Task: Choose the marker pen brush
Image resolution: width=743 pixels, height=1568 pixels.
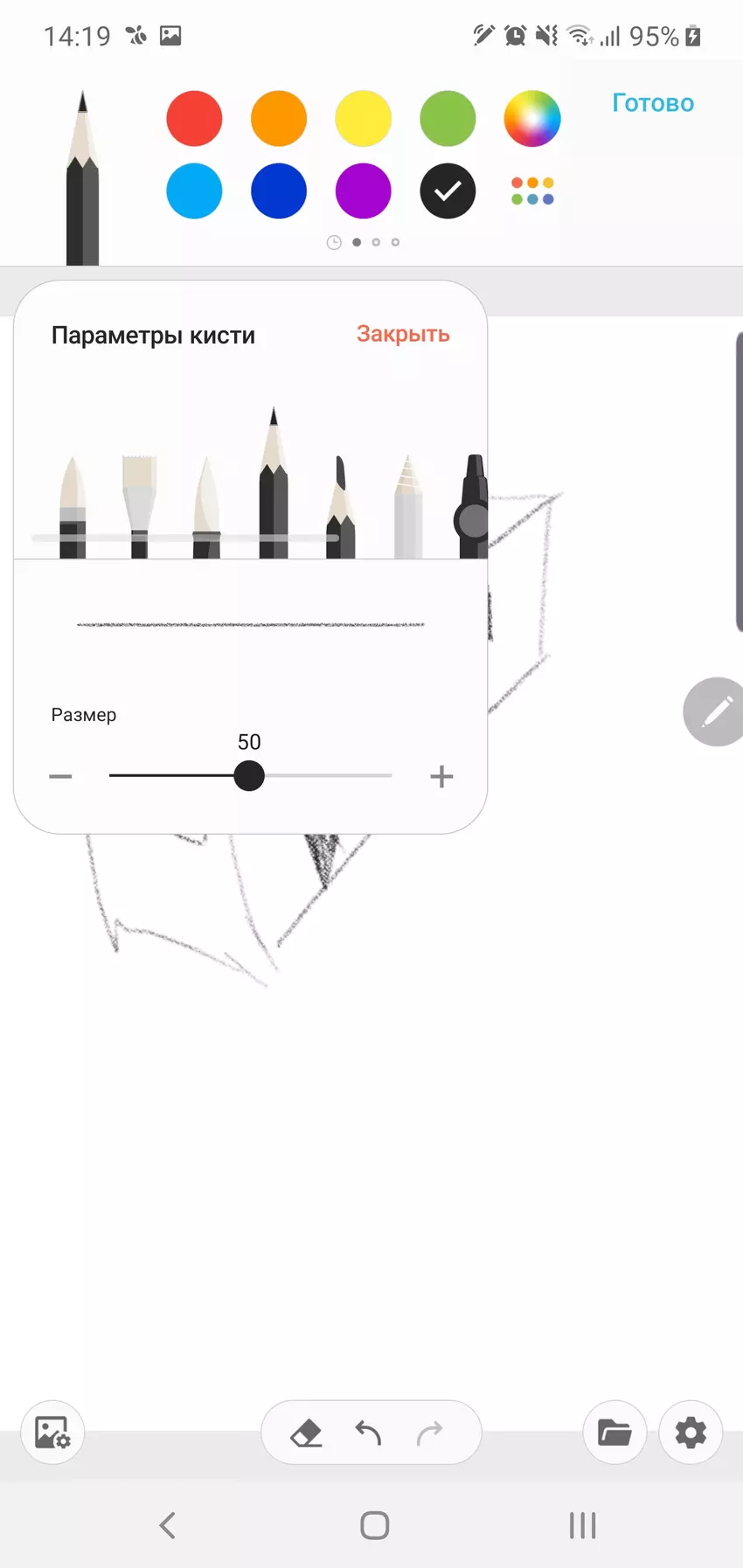Action: pos(472,507)
